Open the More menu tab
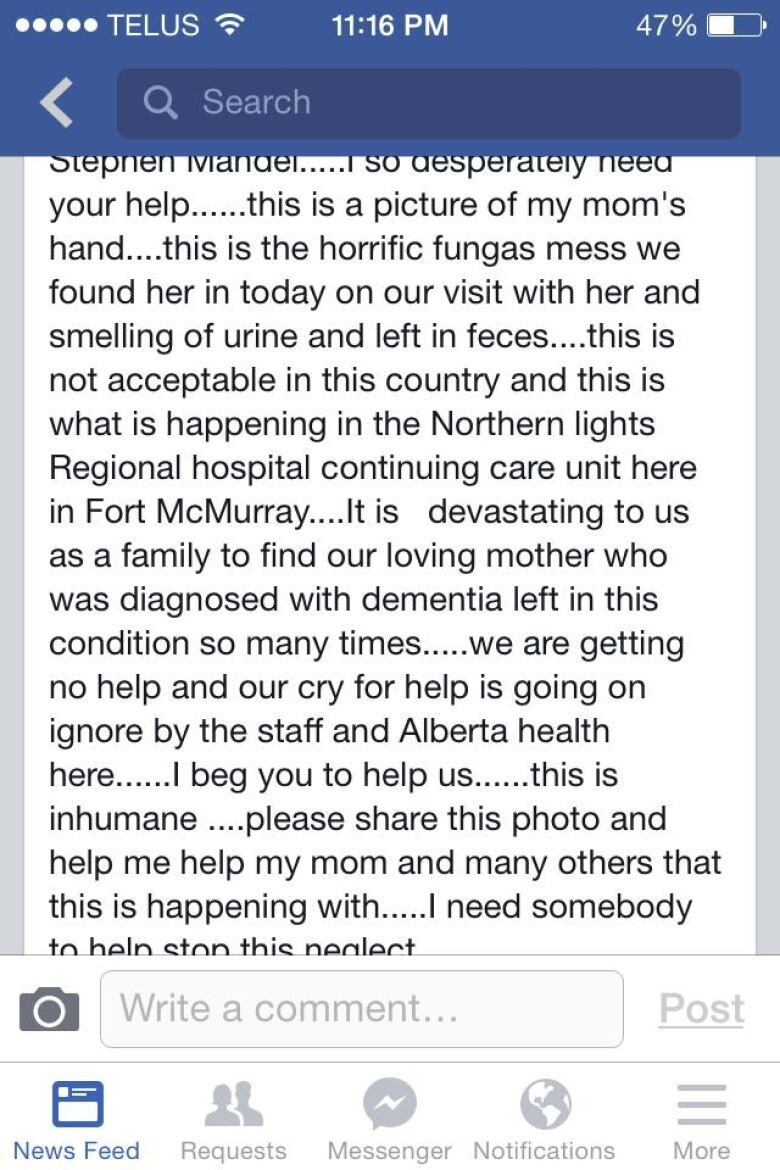 click(701, 1120)
